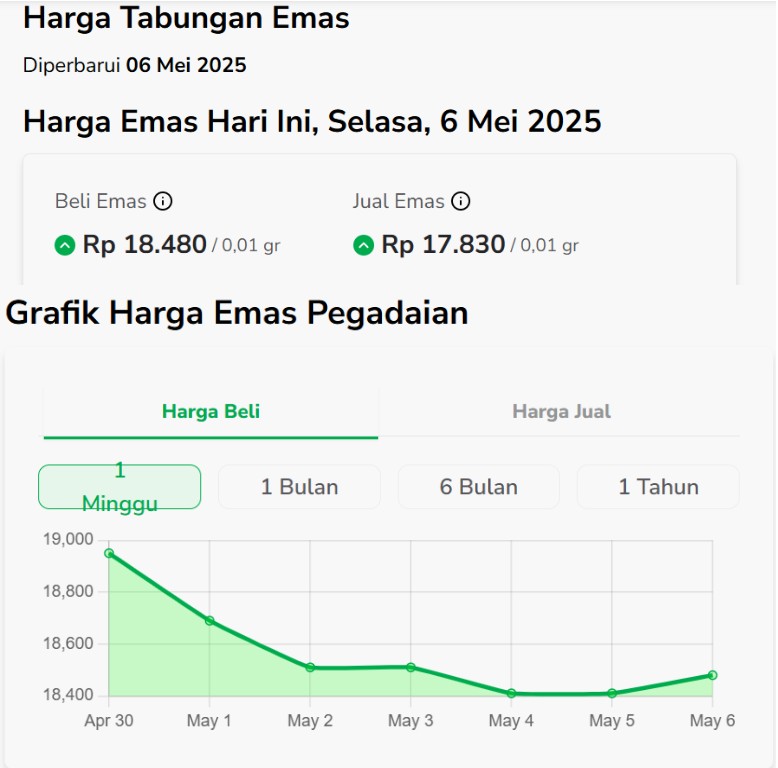This screenshot has width=778, height=768.
Task: Tap the info icon beside Jual Emas
Action: [460, 201]
